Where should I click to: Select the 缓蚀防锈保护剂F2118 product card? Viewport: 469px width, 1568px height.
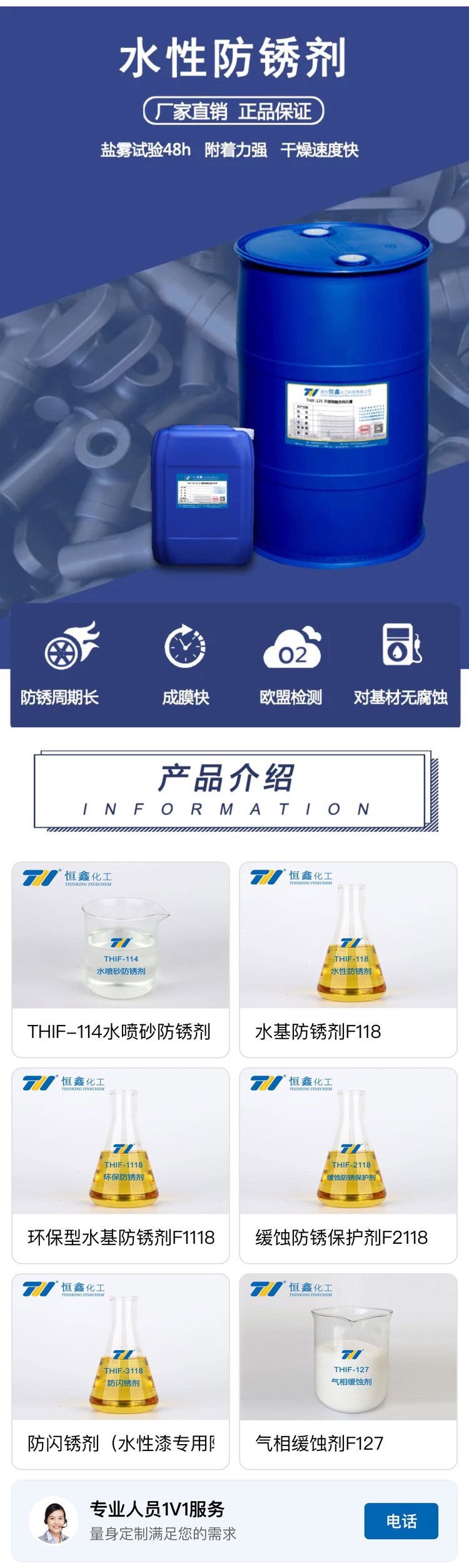coord(348,1165)
